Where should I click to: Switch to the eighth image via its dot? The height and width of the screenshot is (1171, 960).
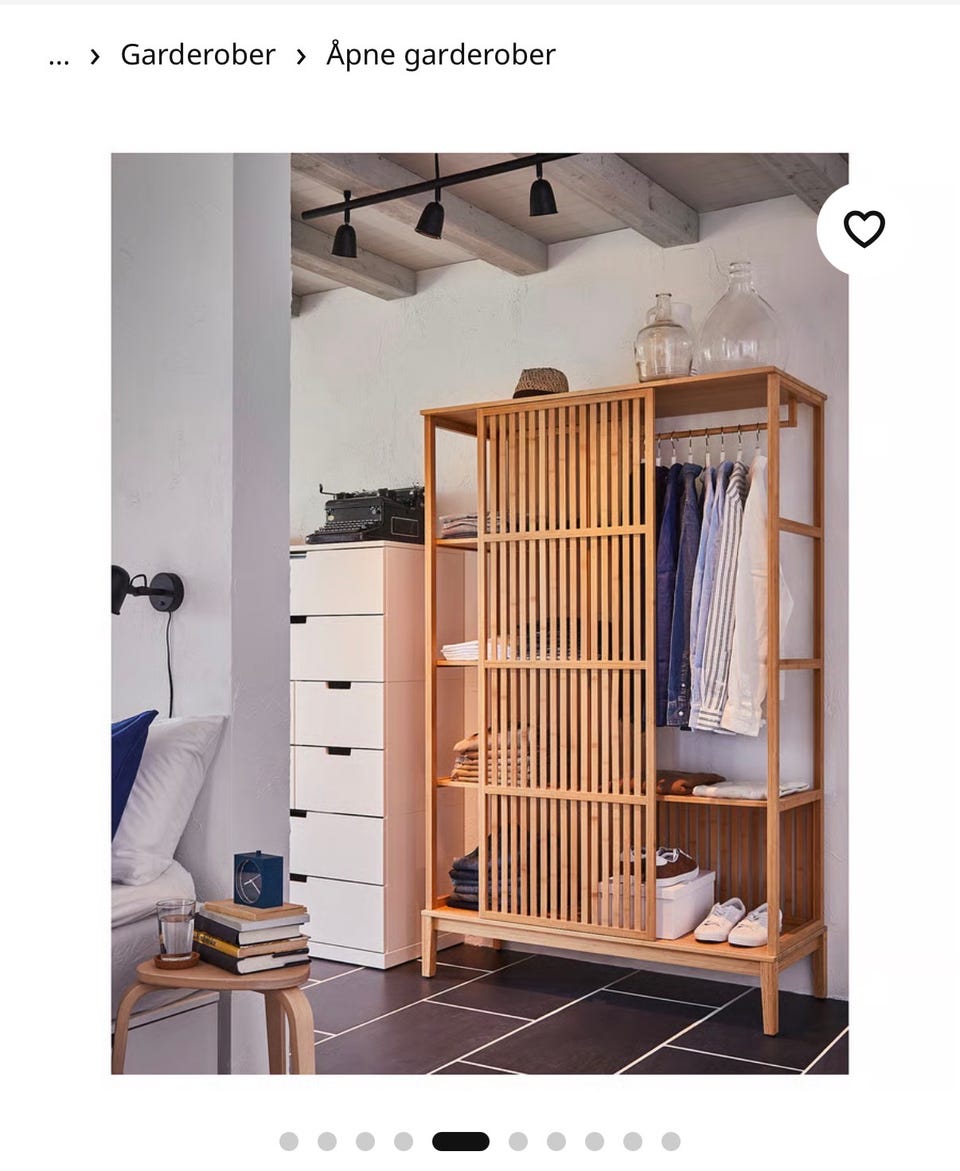coord(592,1138)
